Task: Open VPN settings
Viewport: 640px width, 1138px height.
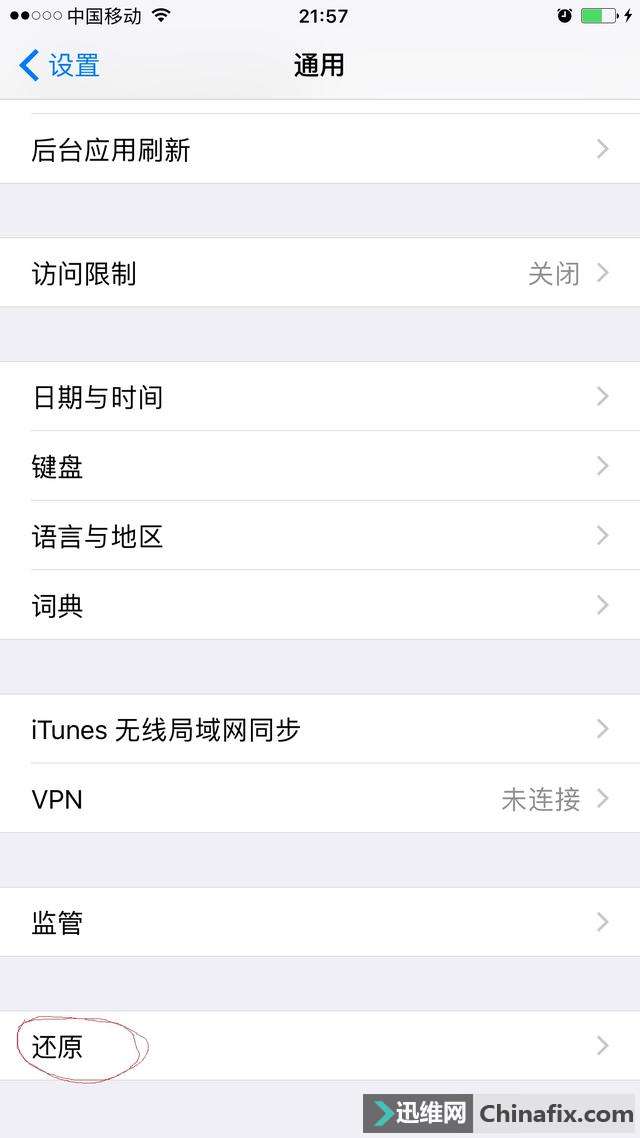Action: pyautogui.click(x=320, y=798)
